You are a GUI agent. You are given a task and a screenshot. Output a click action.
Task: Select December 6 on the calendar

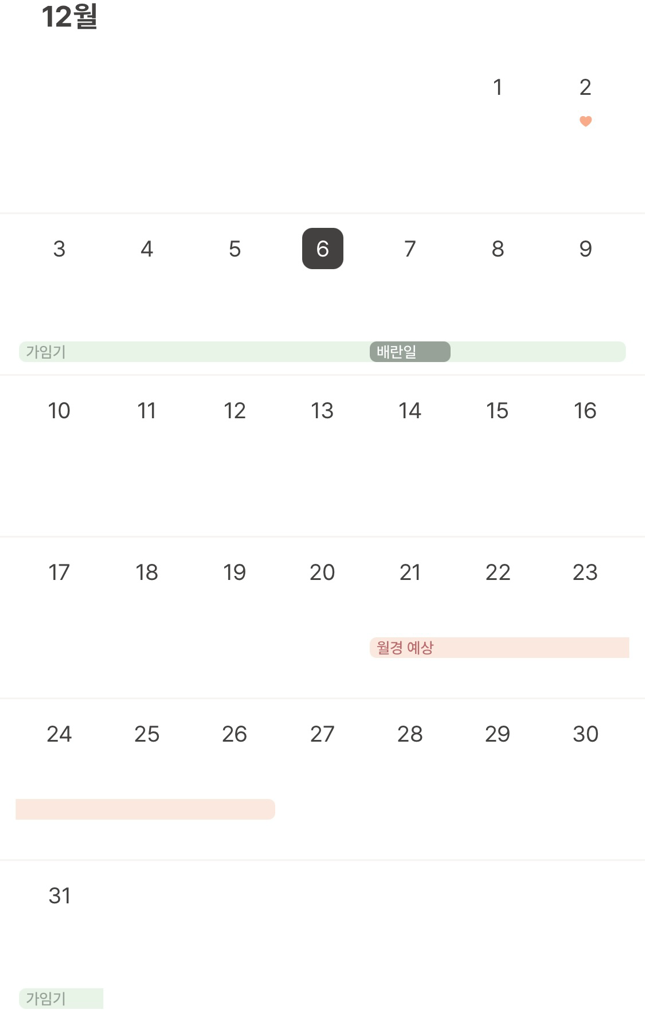pyautogui.click(x=322, y=249)
